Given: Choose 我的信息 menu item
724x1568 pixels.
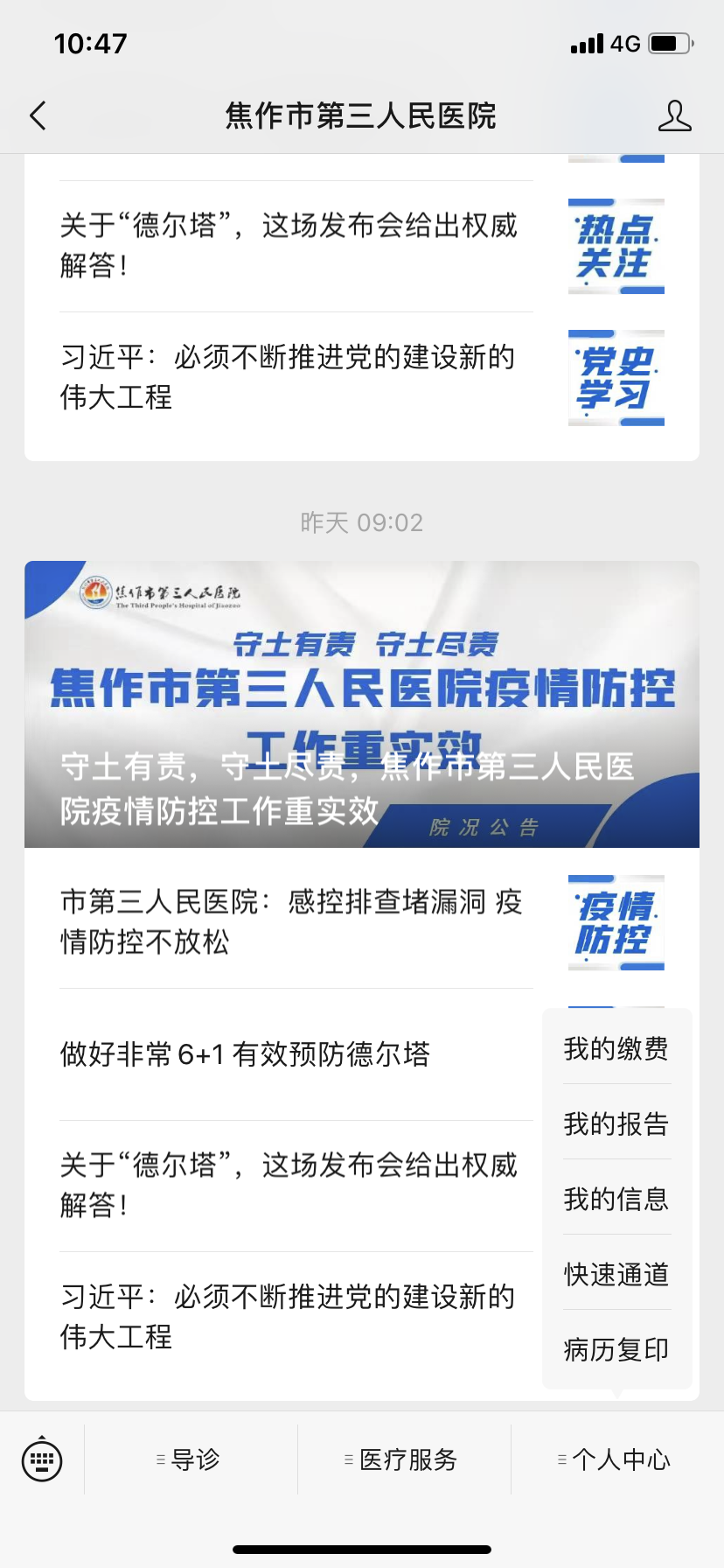Looking at the screenshot, I should click(x=616, y=1199).
